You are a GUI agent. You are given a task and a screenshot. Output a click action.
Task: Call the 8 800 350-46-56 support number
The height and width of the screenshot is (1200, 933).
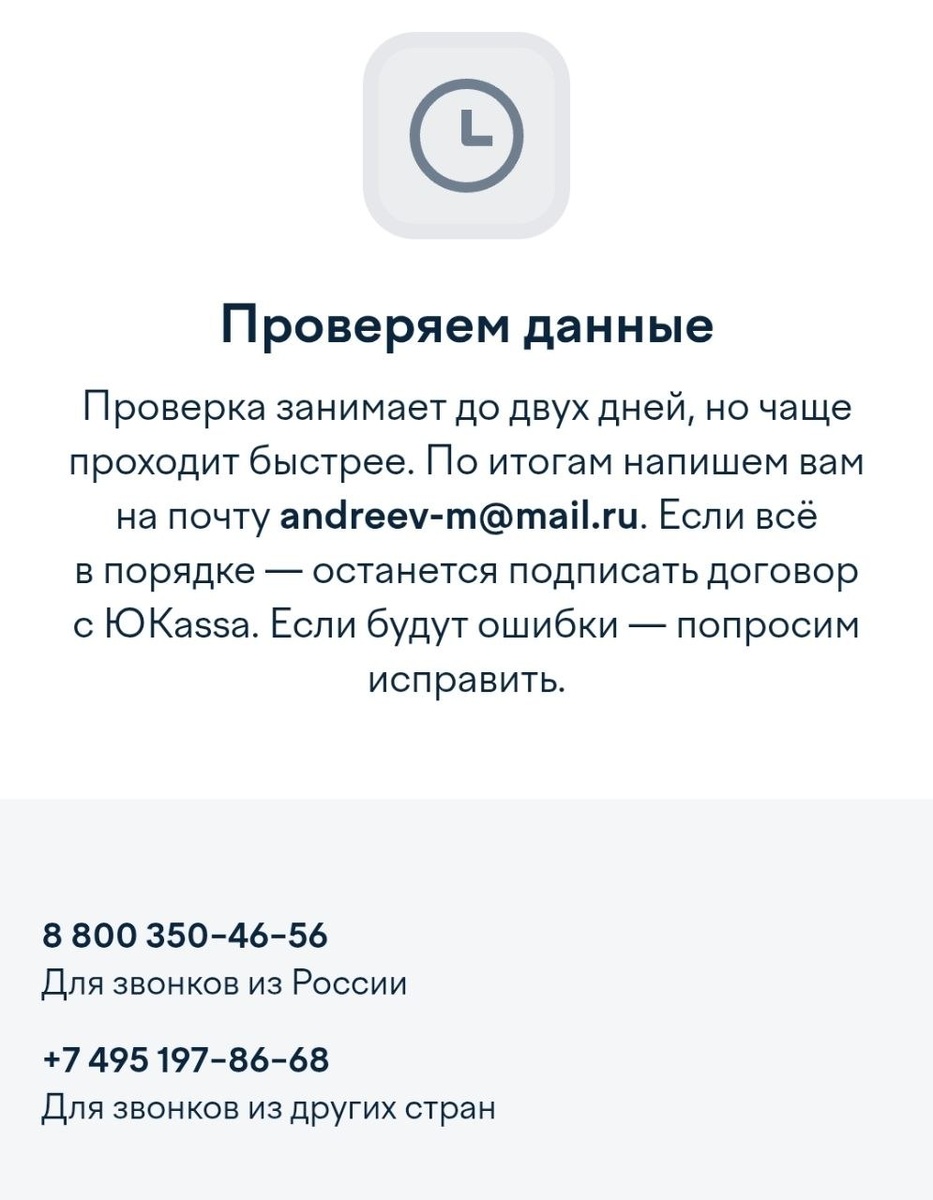[185, 936]
